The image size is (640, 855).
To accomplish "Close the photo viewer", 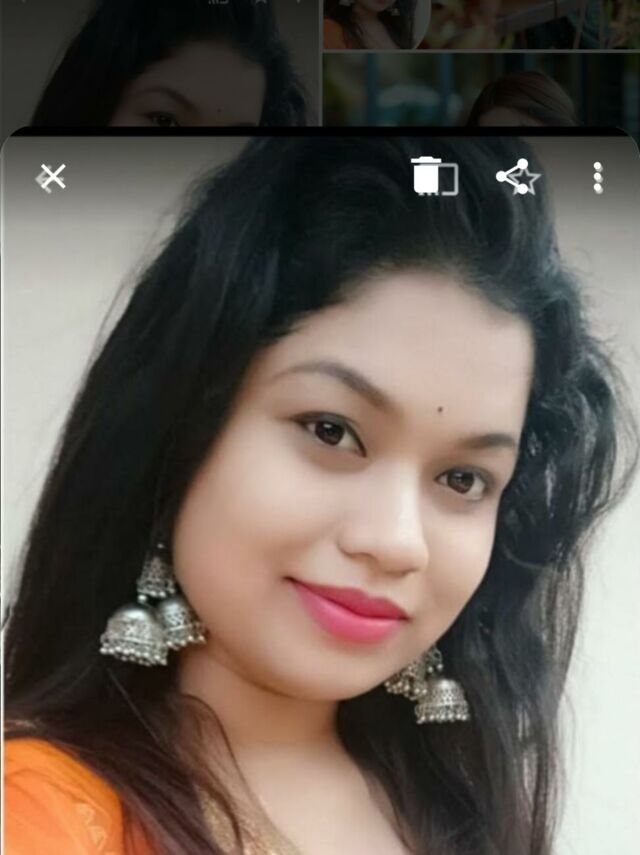I will 51,178.
